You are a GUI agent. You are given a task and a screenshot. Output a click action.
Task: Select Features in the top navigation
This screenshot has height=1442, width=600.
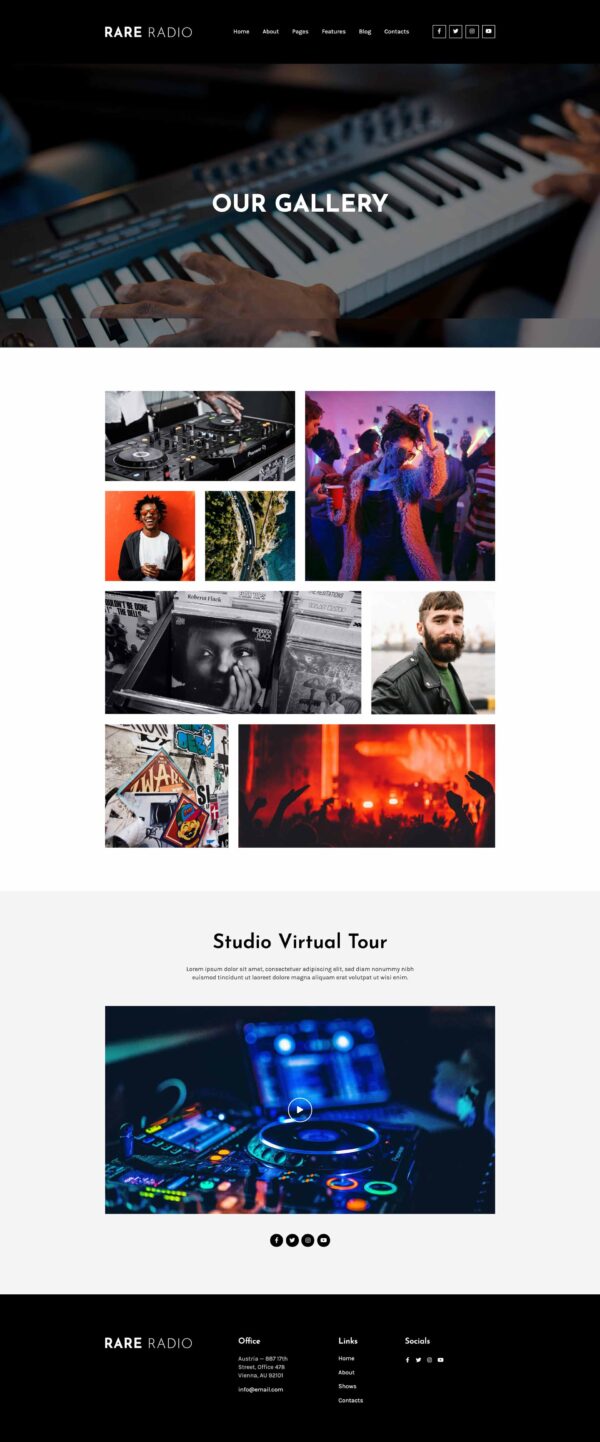point(333,32)
